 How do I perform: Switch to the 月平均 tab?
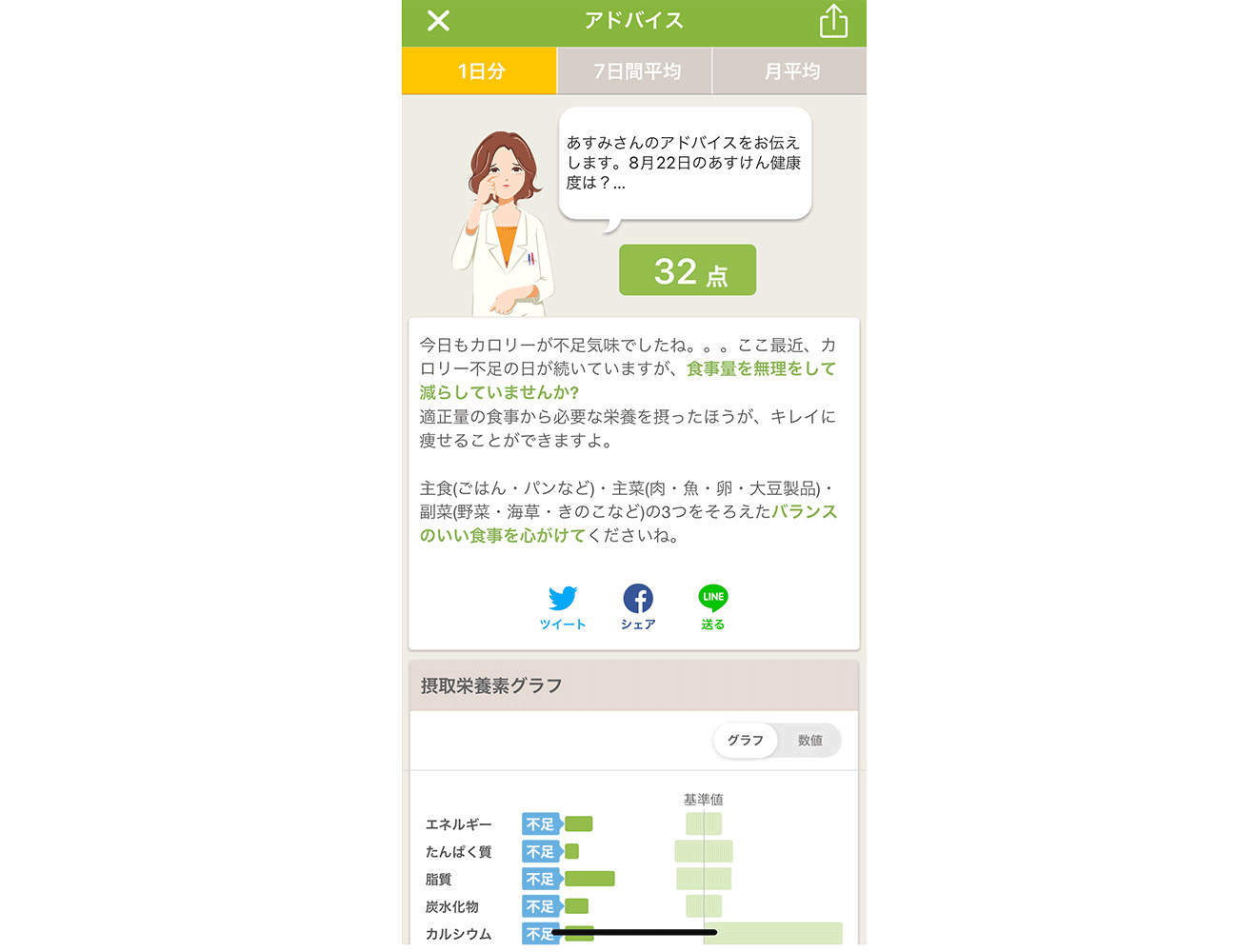[790, 71]
